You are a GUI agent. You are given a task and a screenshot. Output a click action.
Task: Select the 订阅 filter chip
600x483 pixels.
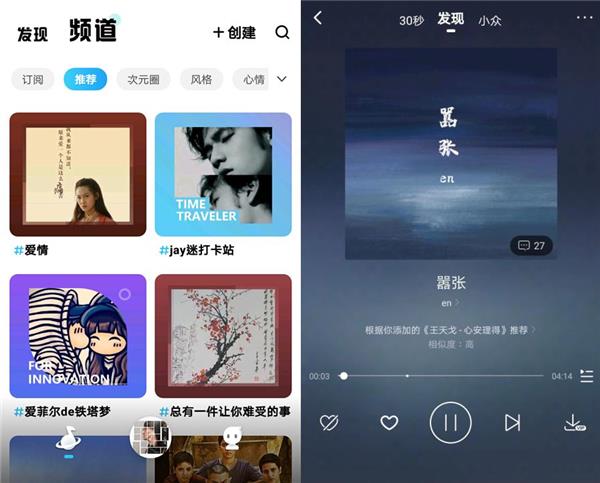tap(33, 79)
